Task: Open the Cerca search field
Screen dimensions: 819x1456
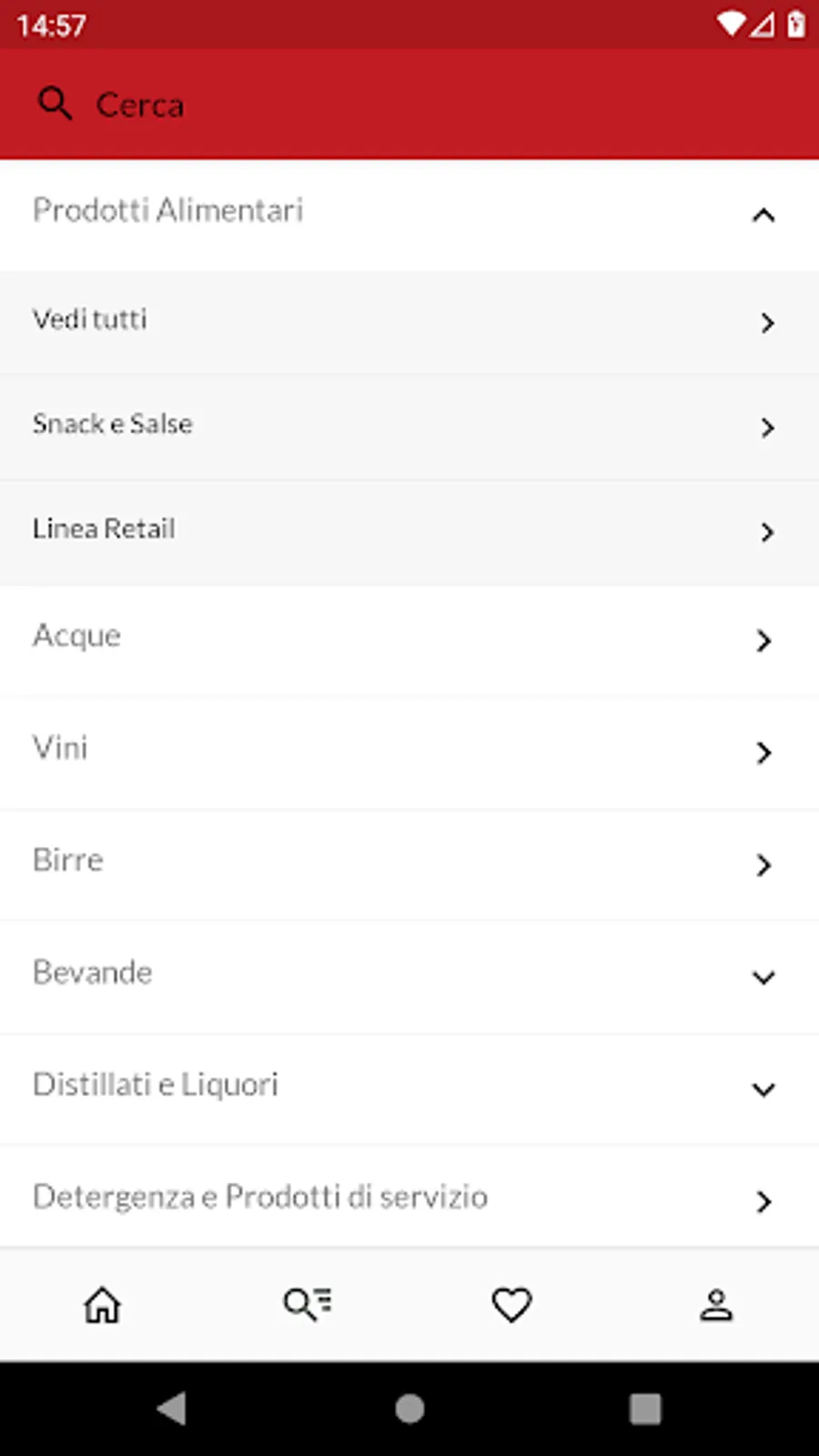Action: coord(409,105)
